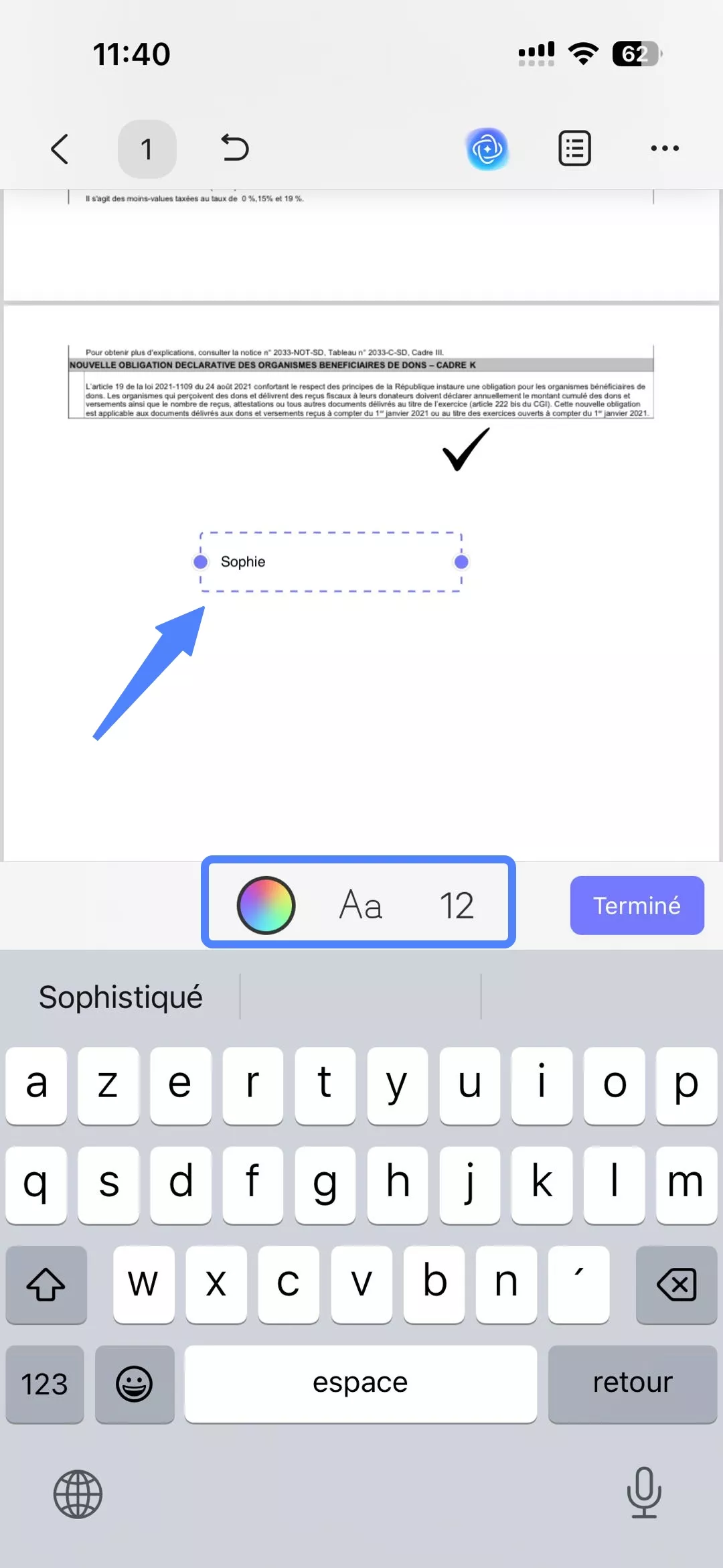Open the AI assistant icon
Image resolution: width=723 pixels, height=1568 pixels.
pos(488,148)
